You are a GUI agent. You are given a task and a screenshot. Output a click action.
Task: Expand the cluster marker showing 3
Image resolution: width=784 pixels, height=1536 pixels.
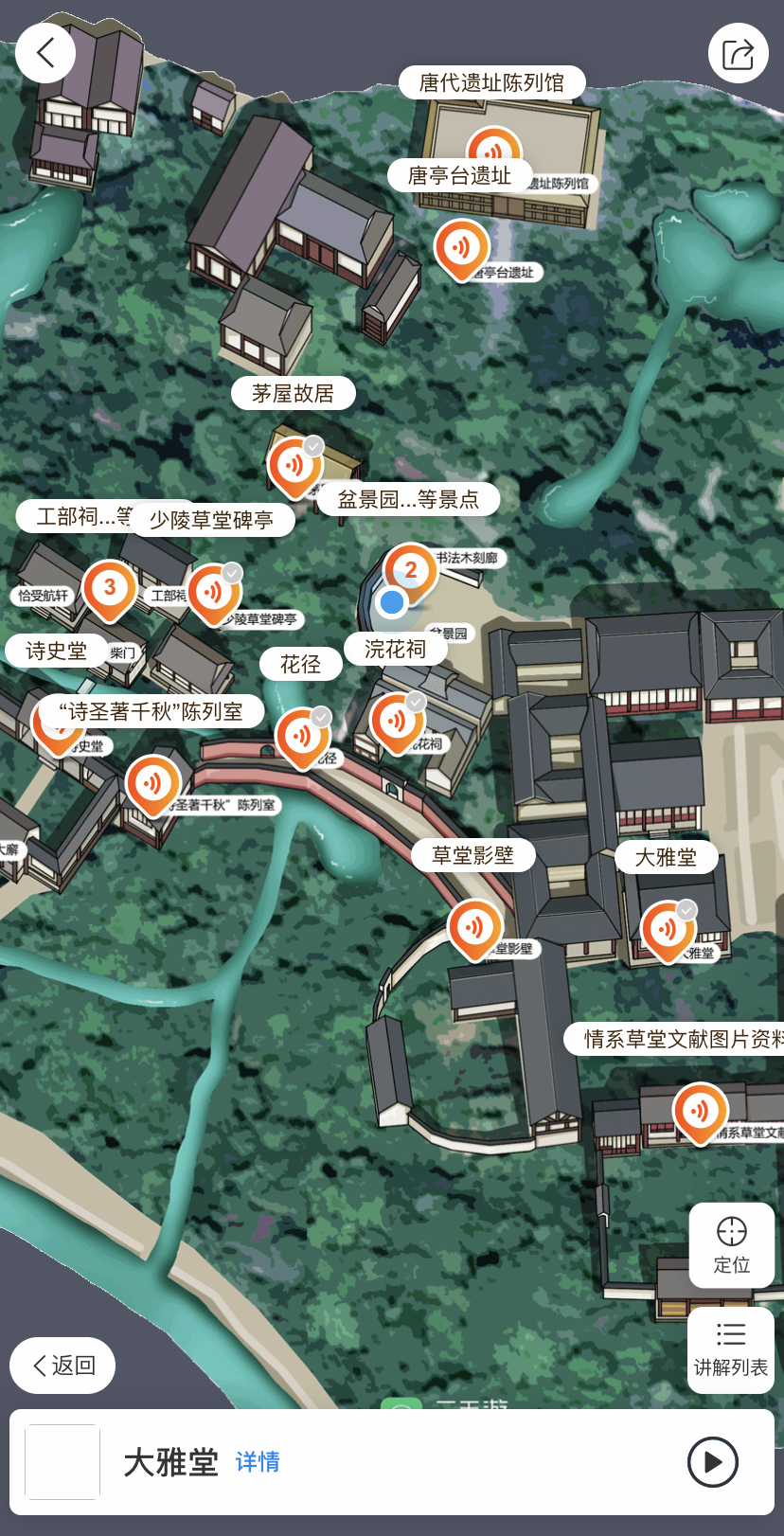click(109, 588)
